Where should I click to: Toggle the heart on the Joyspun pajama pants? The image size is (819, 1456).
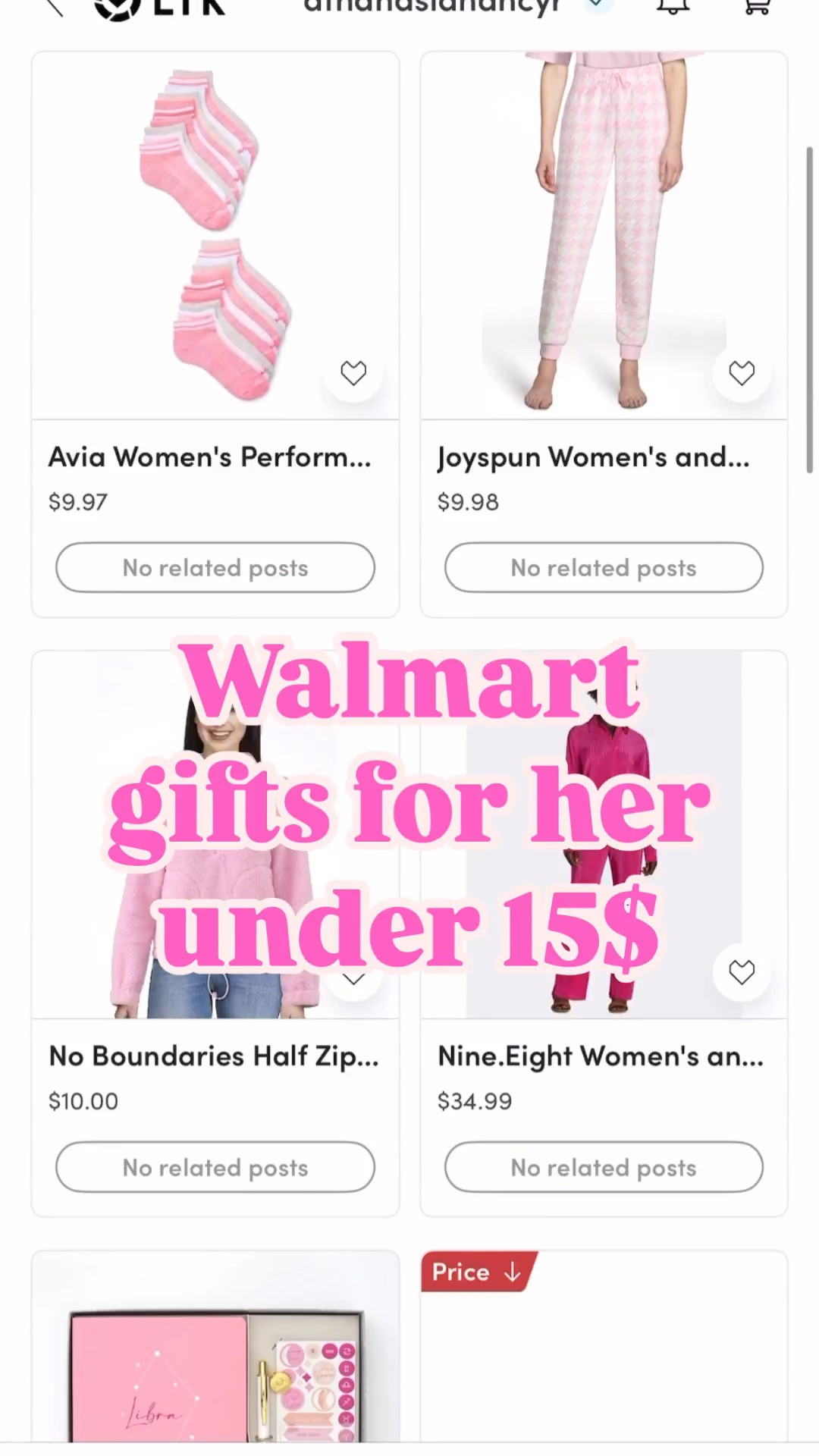[x=741, y=372]
